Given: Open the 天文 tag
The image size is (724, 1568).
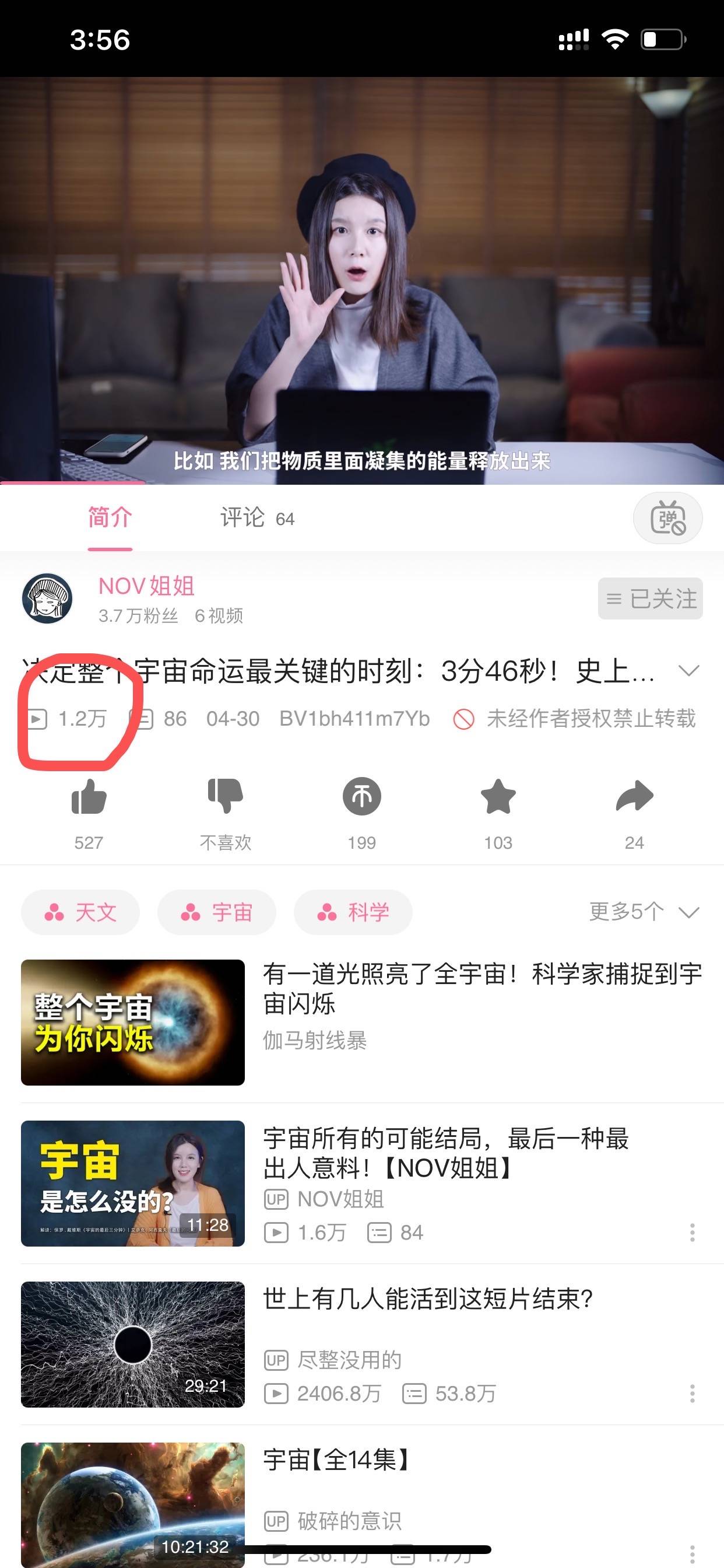Looking at the screenshot, I should click(80, 912).
